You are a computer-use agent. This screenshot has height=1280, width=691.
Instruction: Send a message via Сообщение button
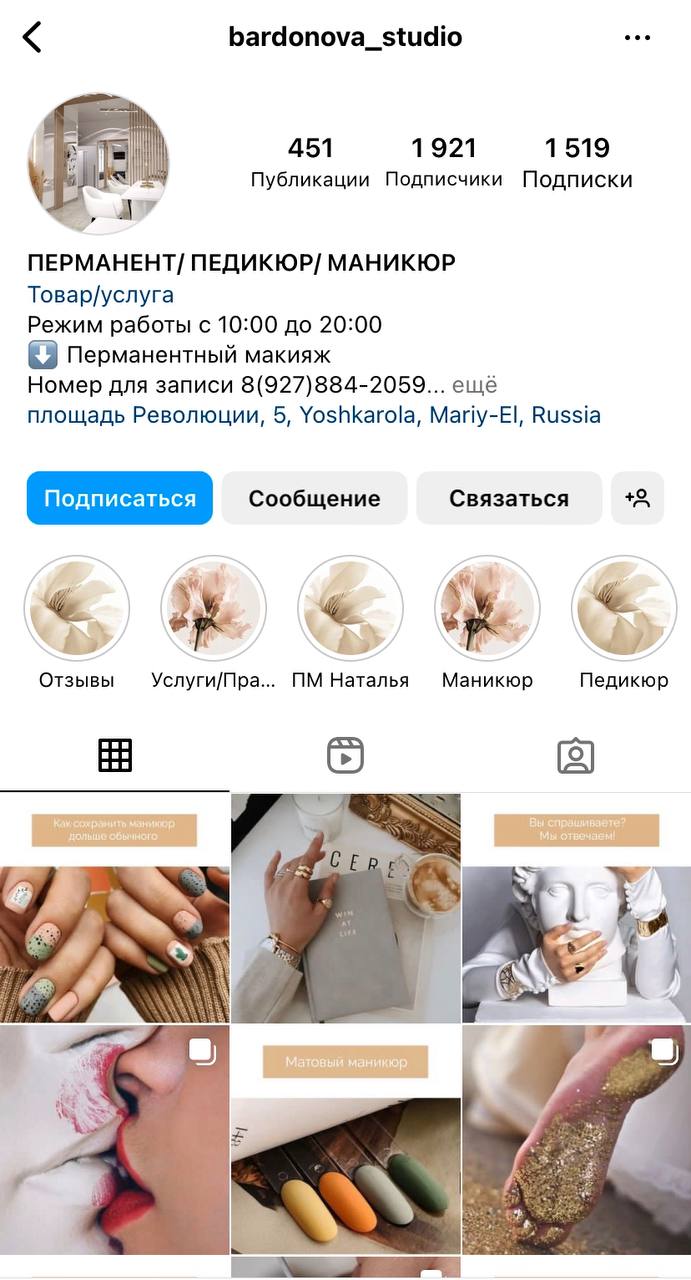[x=314, y=498]
